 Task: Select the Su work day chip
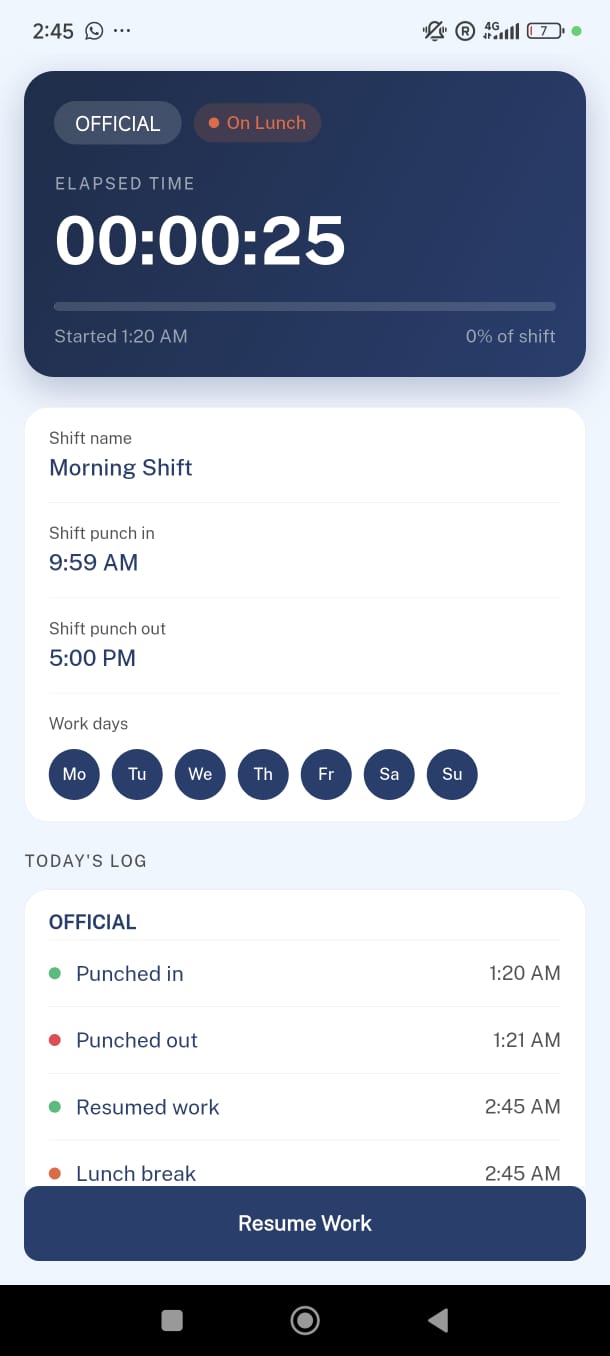(x=452, y=774)
